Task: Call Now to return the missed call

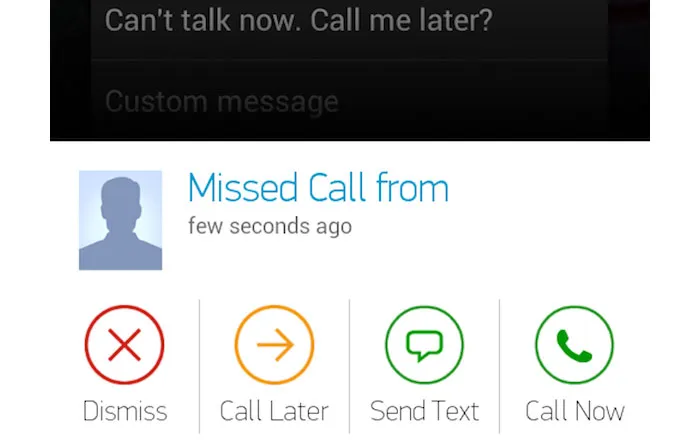Action: (574, 347)
